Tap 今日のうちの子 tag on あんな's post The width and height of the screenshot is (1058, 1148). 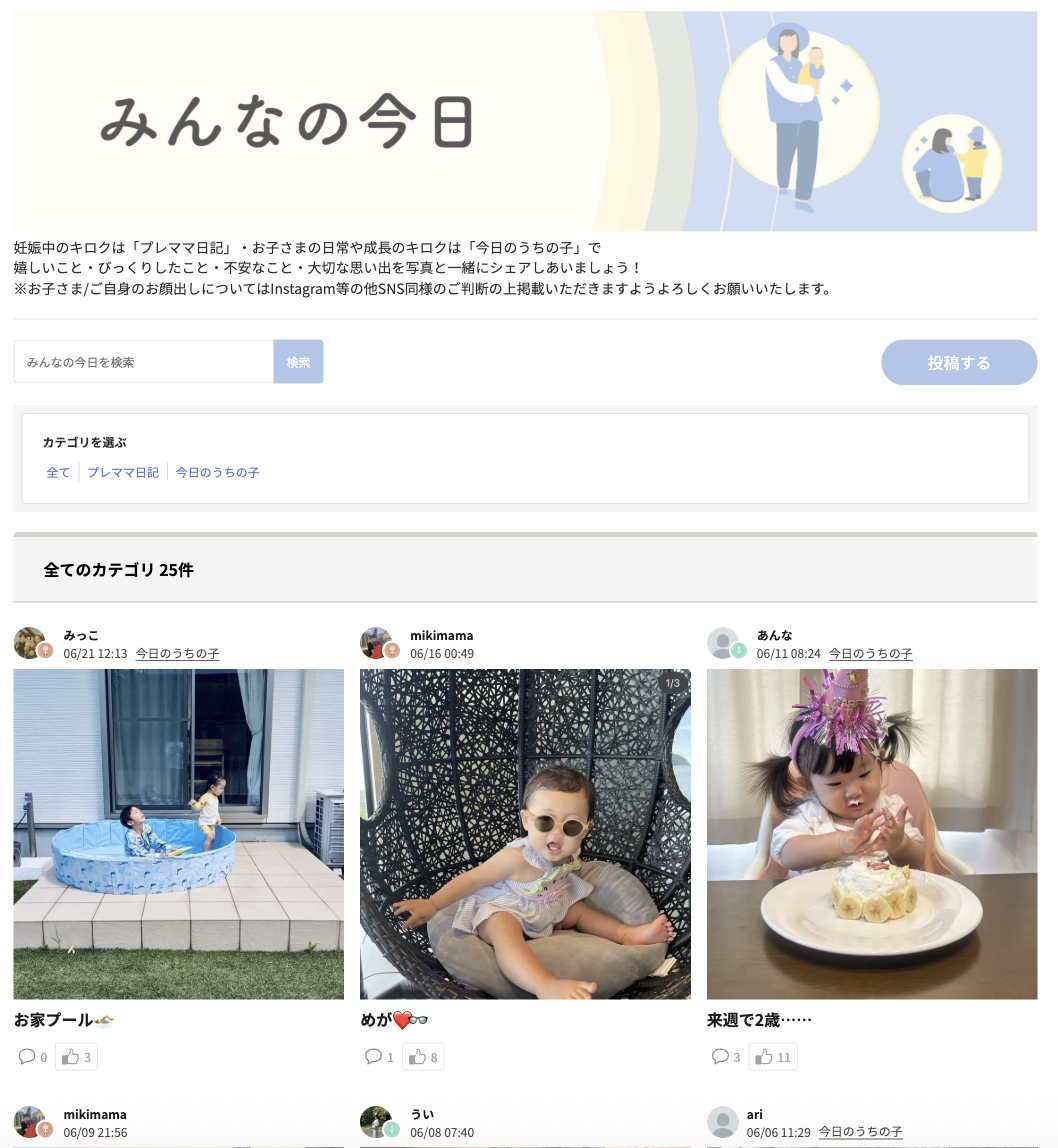(x=870, y=653)
